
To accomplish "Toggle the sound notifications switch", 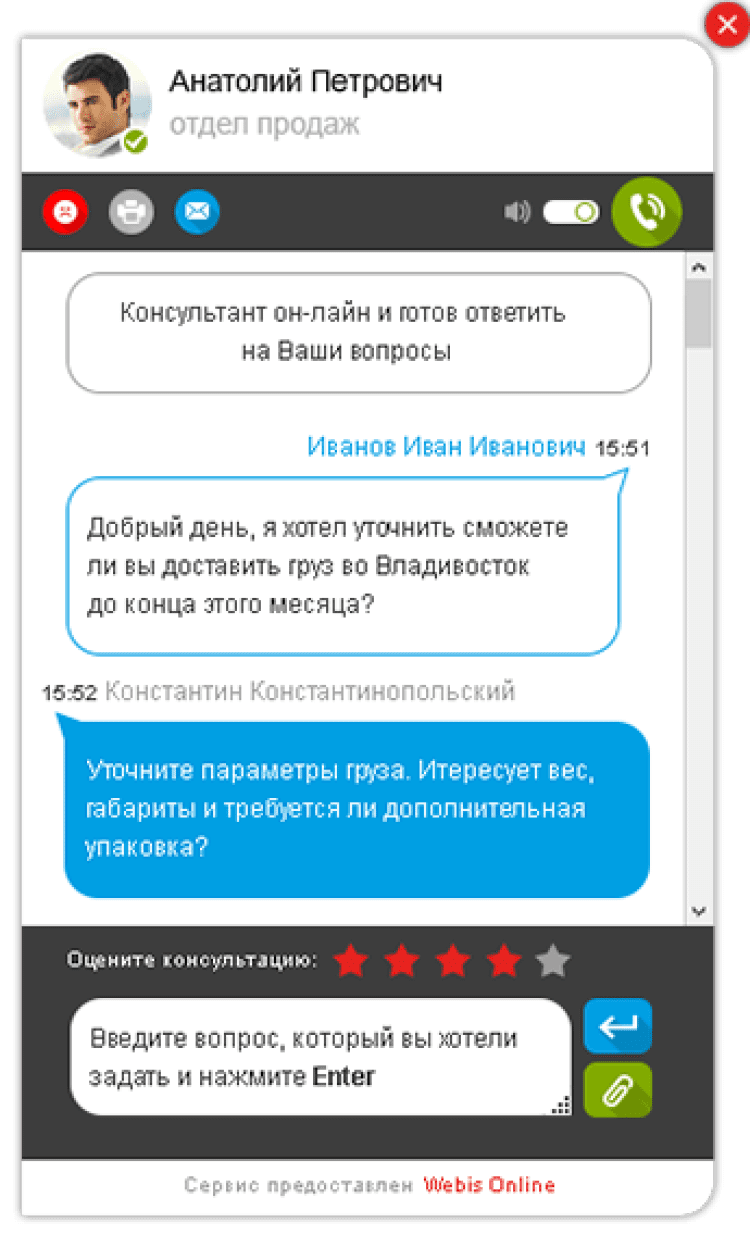I will click(571, 212).
